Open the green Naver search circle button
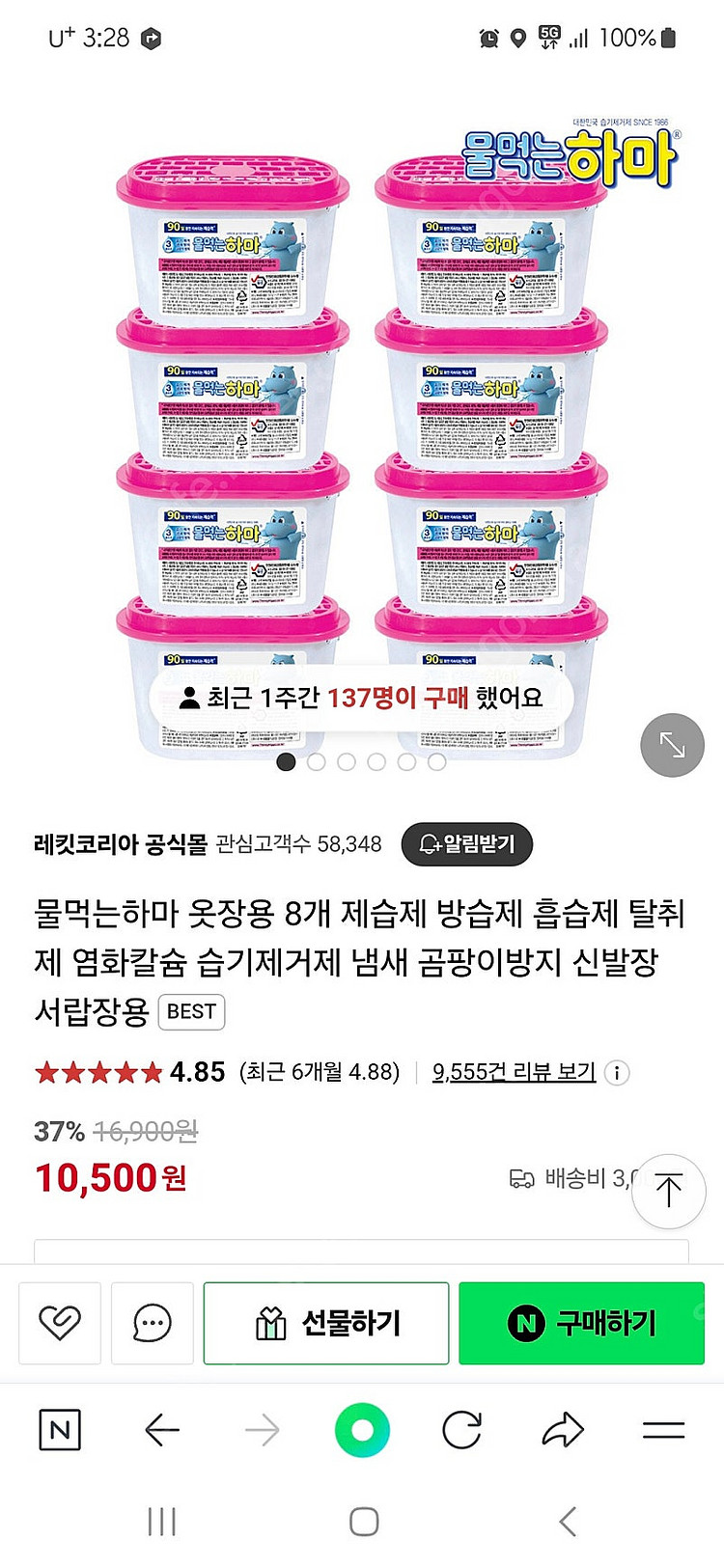This screenshot has height=1568, width=724. (x=362, y=1430)
